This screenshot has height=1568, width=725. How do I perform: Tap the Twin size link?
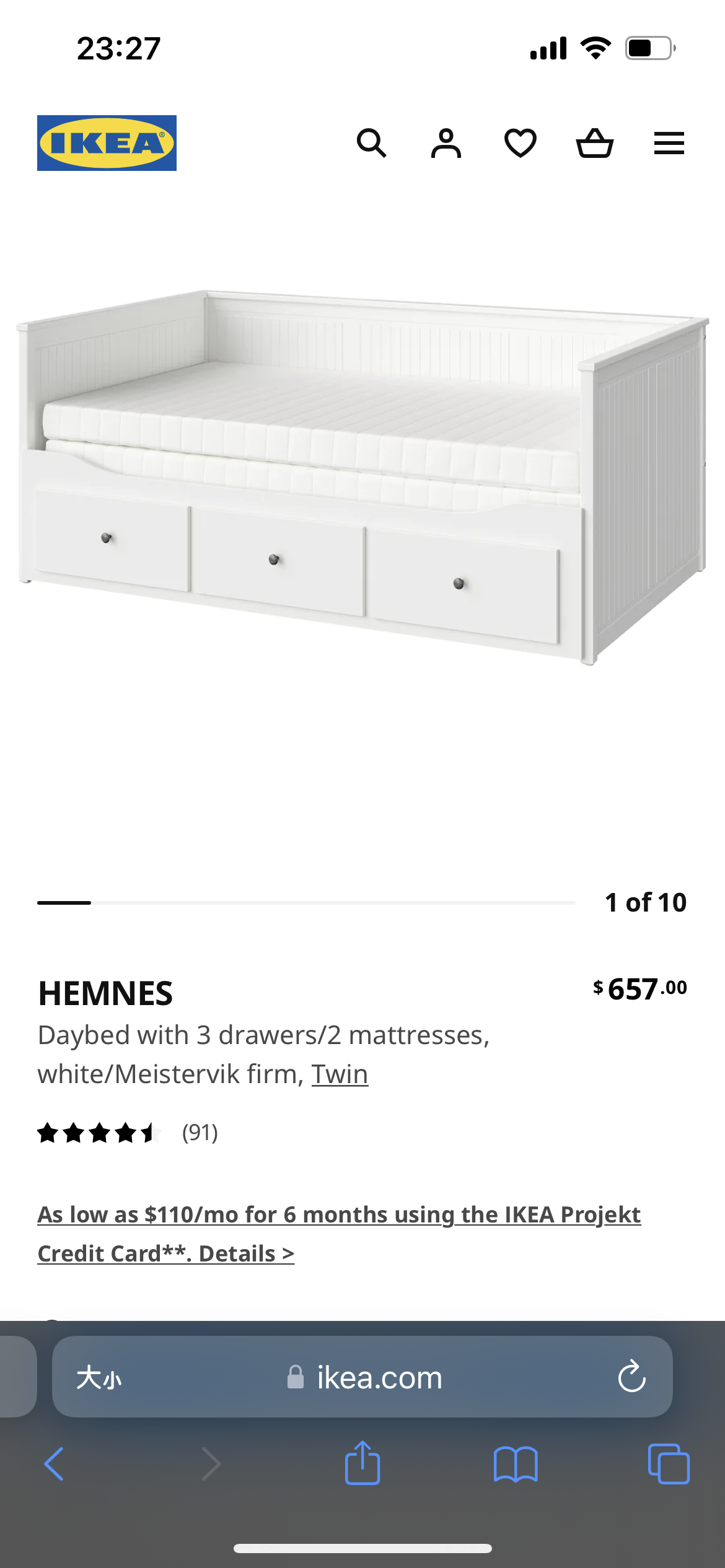[x=340, y=1074]
